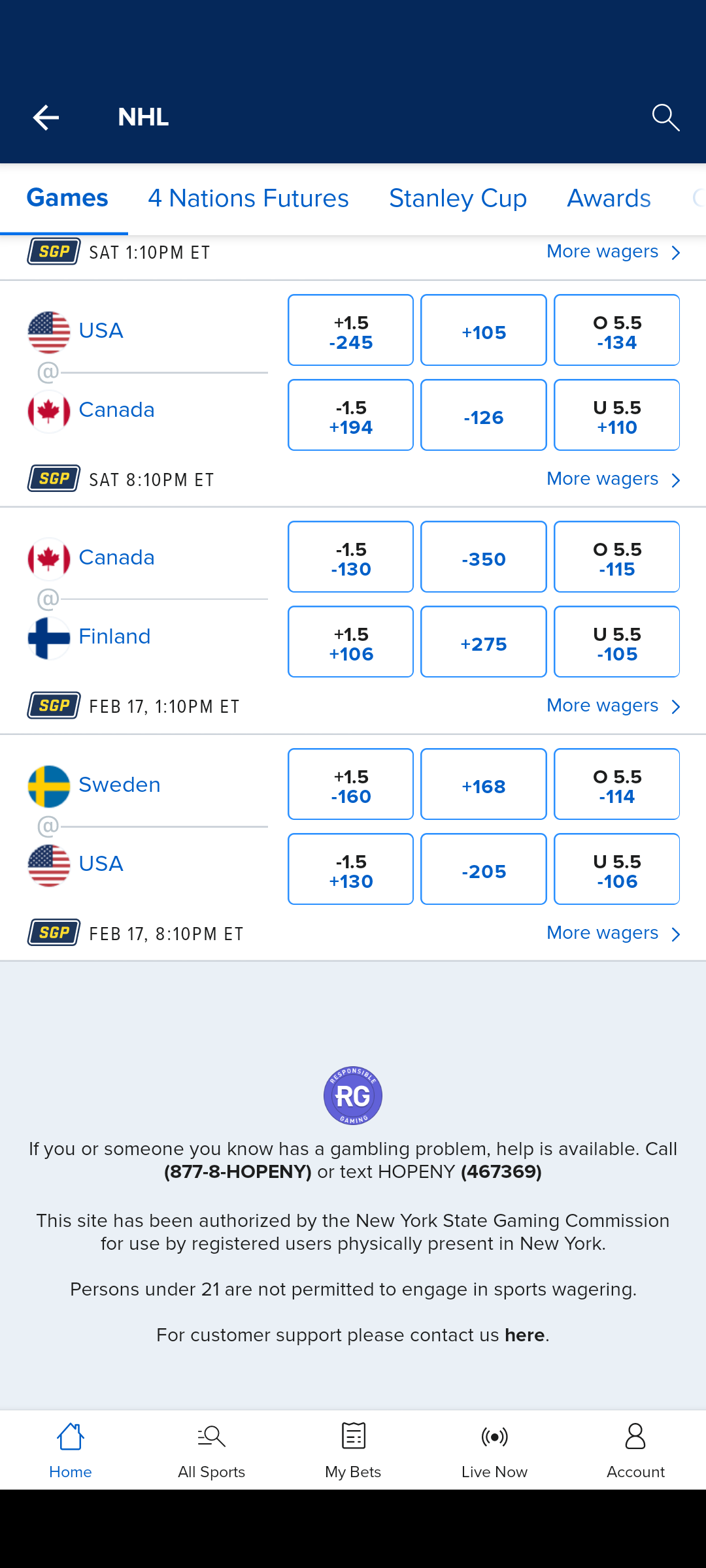Bet on Finland moneyline +275
This screenshot has width=706, height=1568.
pos(484,642)
